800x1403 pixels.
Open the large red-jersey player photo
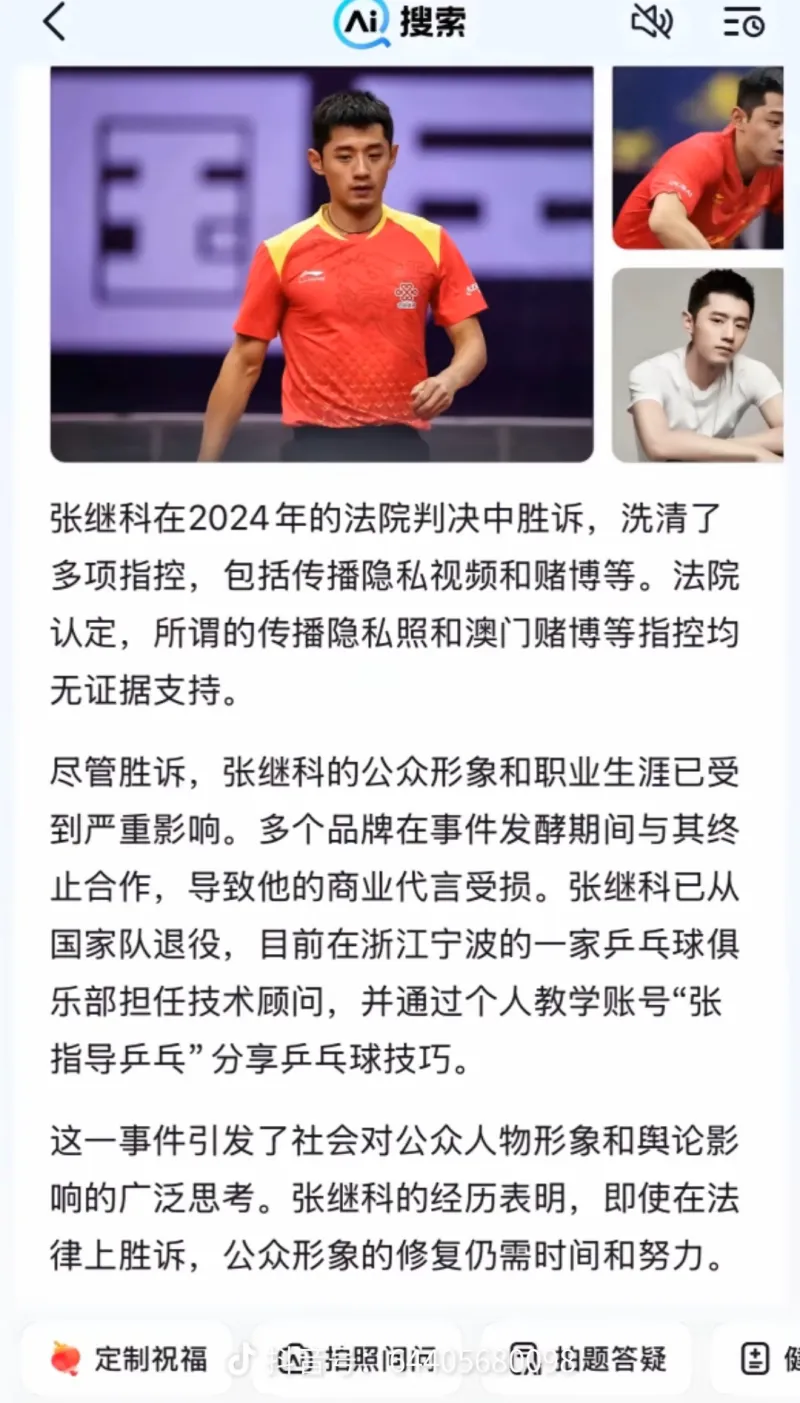(322, 264)
